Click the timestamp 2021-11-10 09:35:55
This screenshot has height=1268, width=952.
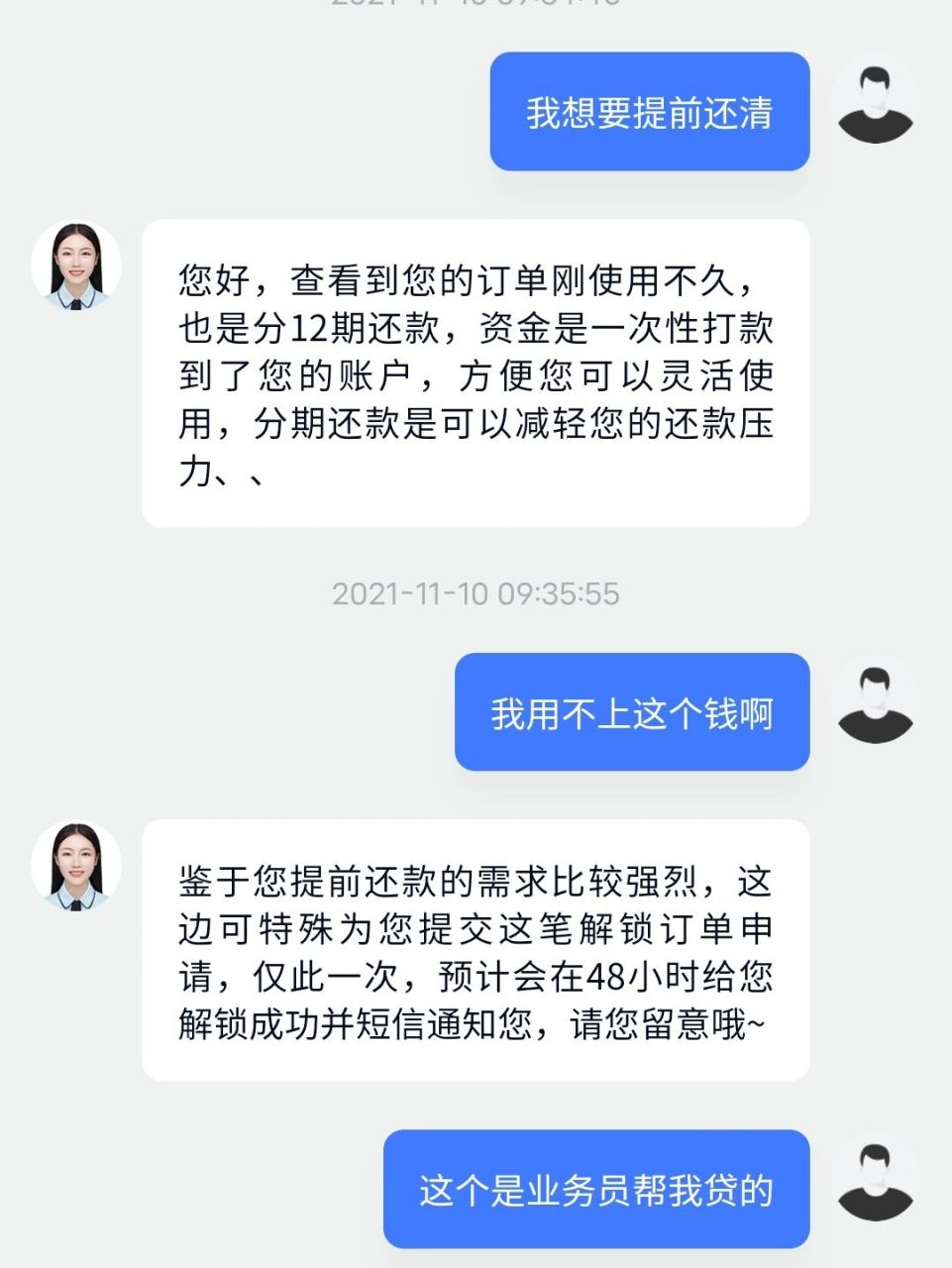click(476, 592)
